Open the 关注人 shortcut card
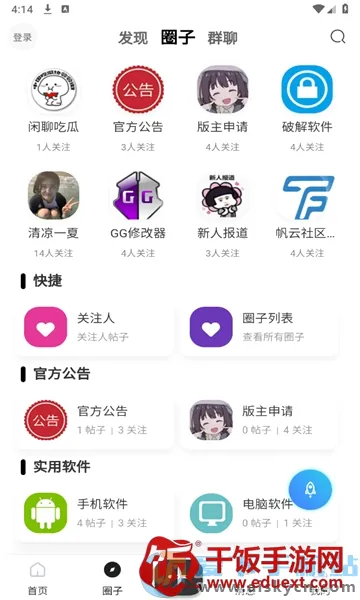Viewport: 360px width, 600px height. point(94,327)
